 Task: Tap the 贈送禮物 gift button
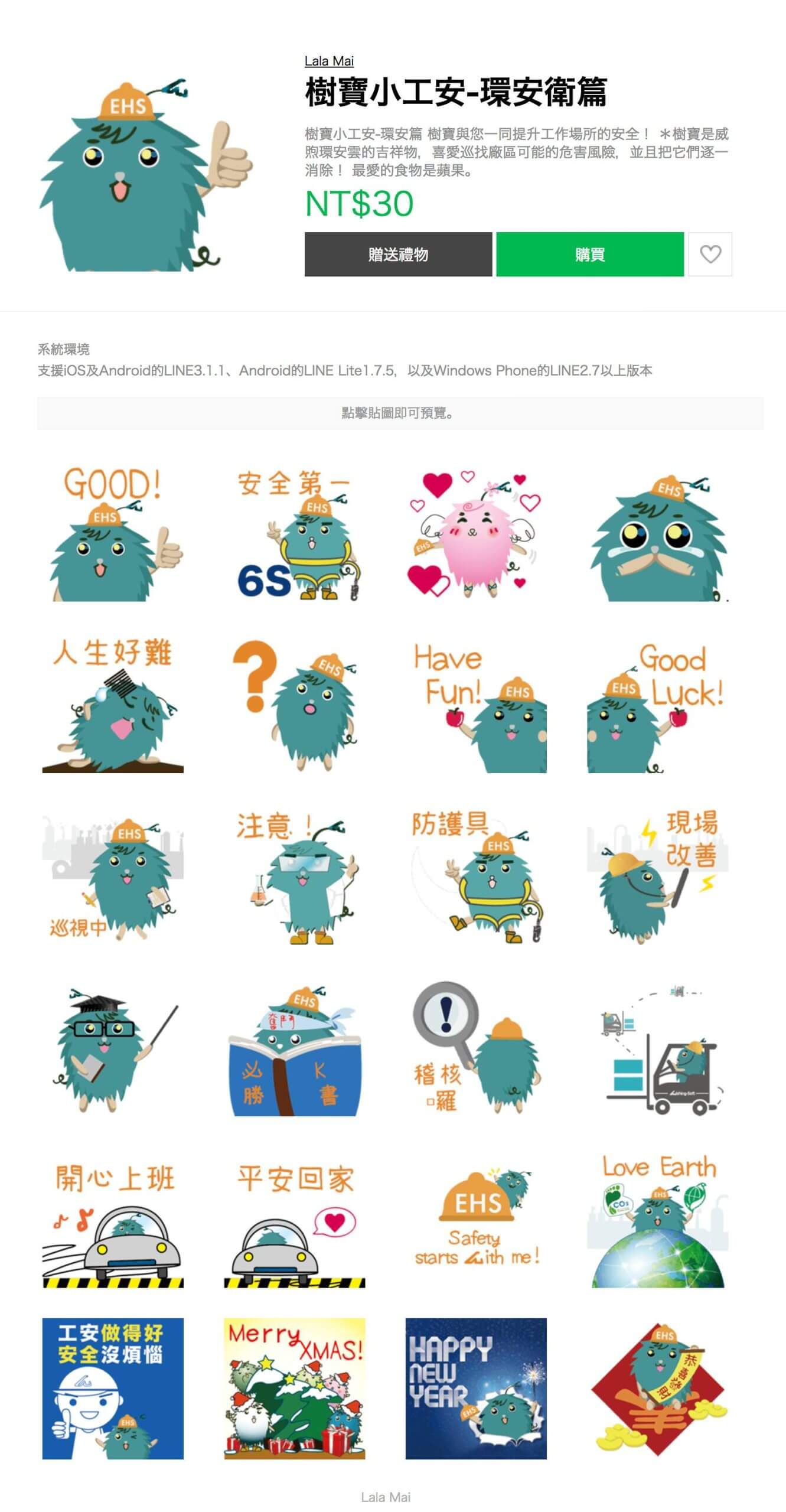tap(398, 255)
